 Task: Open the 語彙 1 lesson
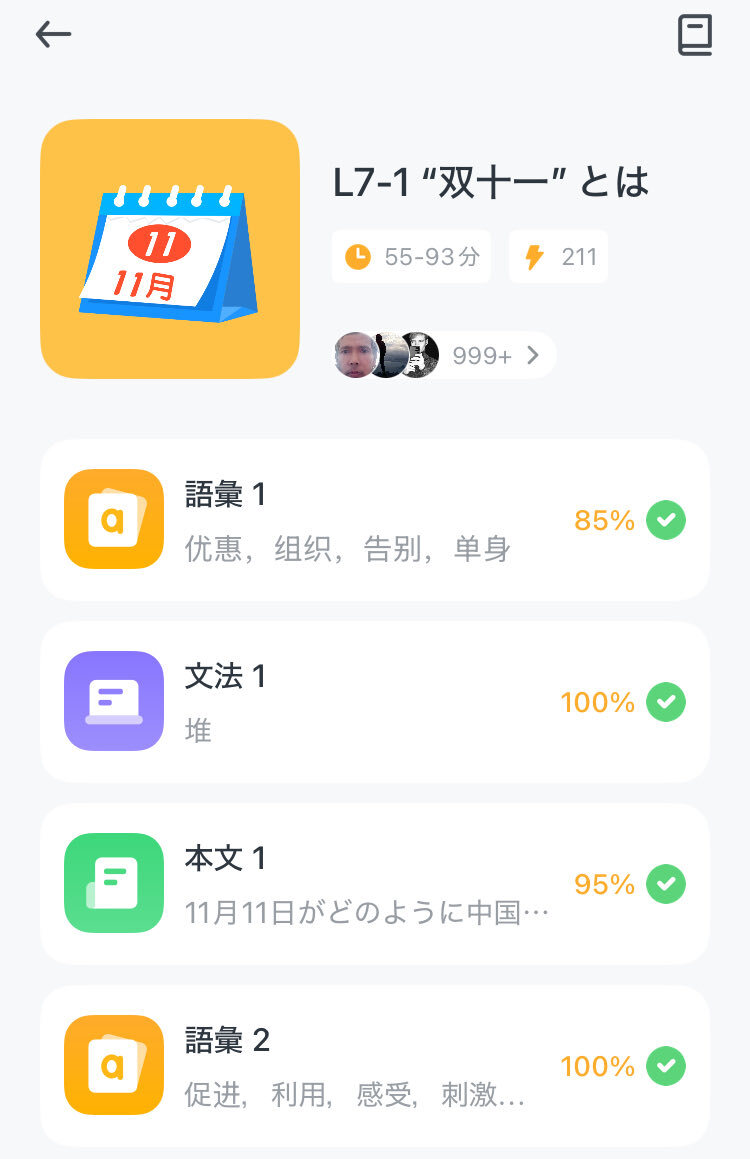[x=374, y=520]
